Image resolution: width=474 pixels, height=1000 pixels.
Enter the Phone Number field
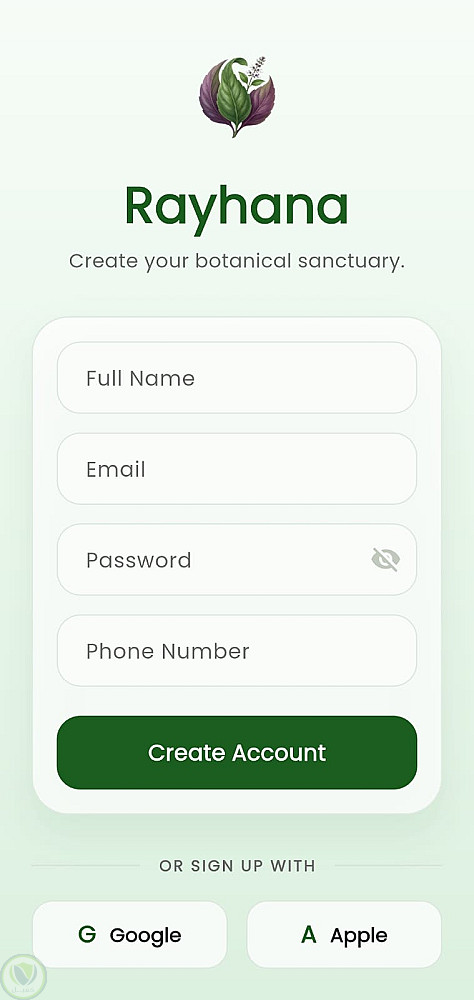pyautogui.click(x=237, y=651)
